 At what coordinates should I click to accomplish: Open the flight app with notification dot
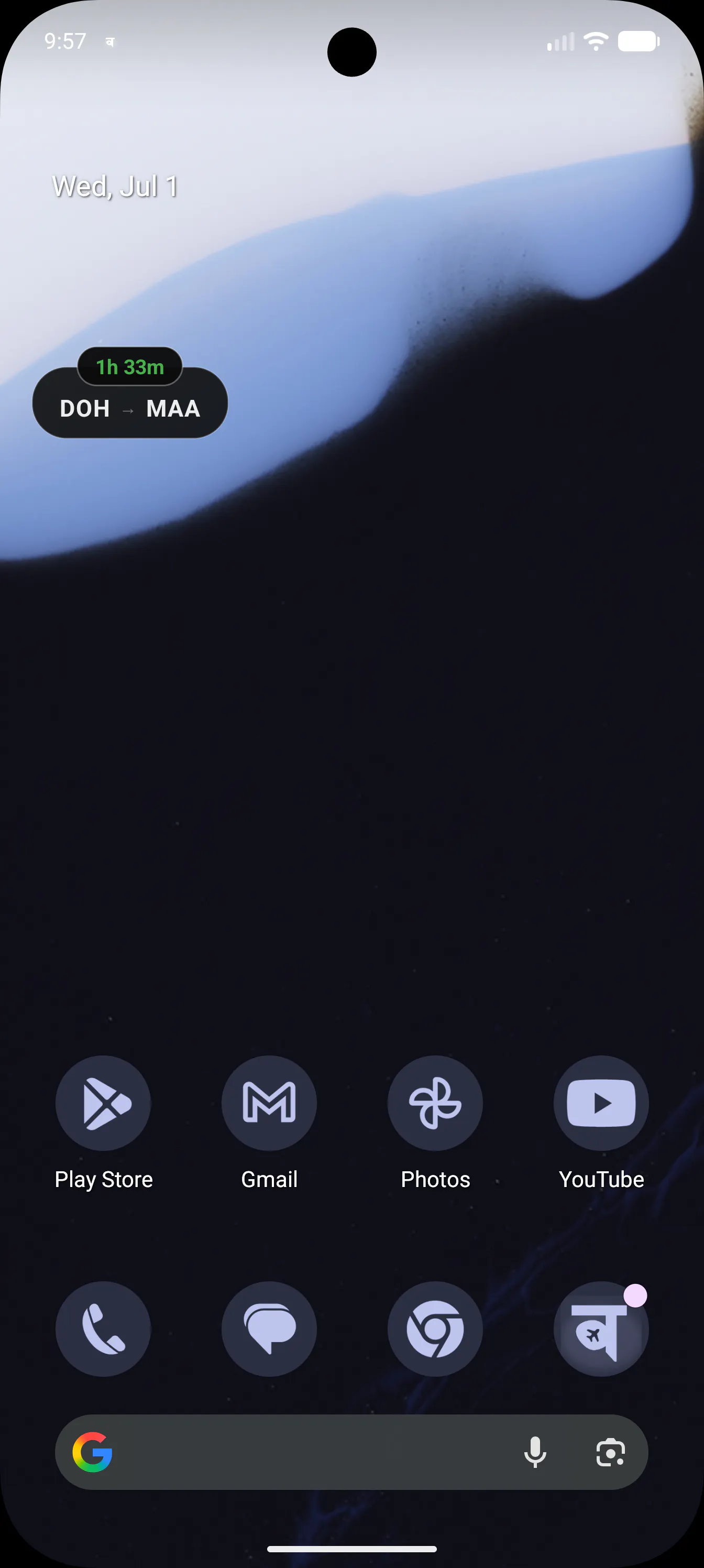[x=601, y=1329]
